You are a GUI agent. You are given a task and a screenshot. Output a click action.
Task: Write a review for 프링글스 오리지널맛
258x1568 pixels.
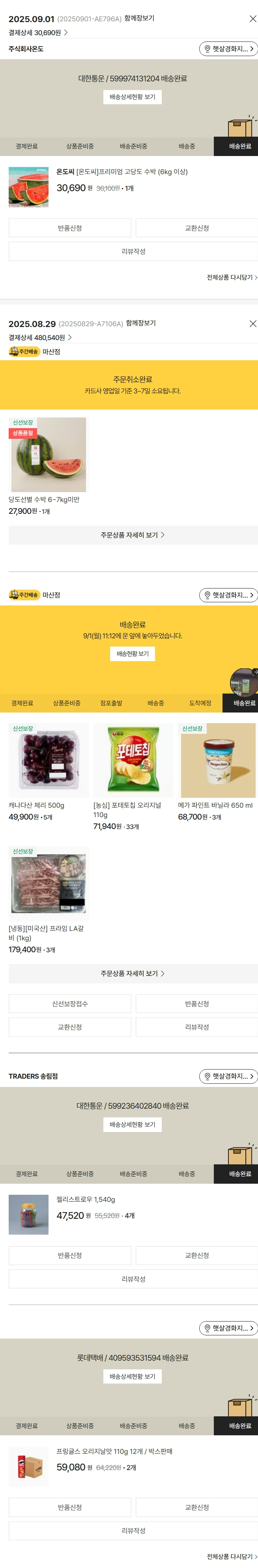click(x=133, y=1531)
